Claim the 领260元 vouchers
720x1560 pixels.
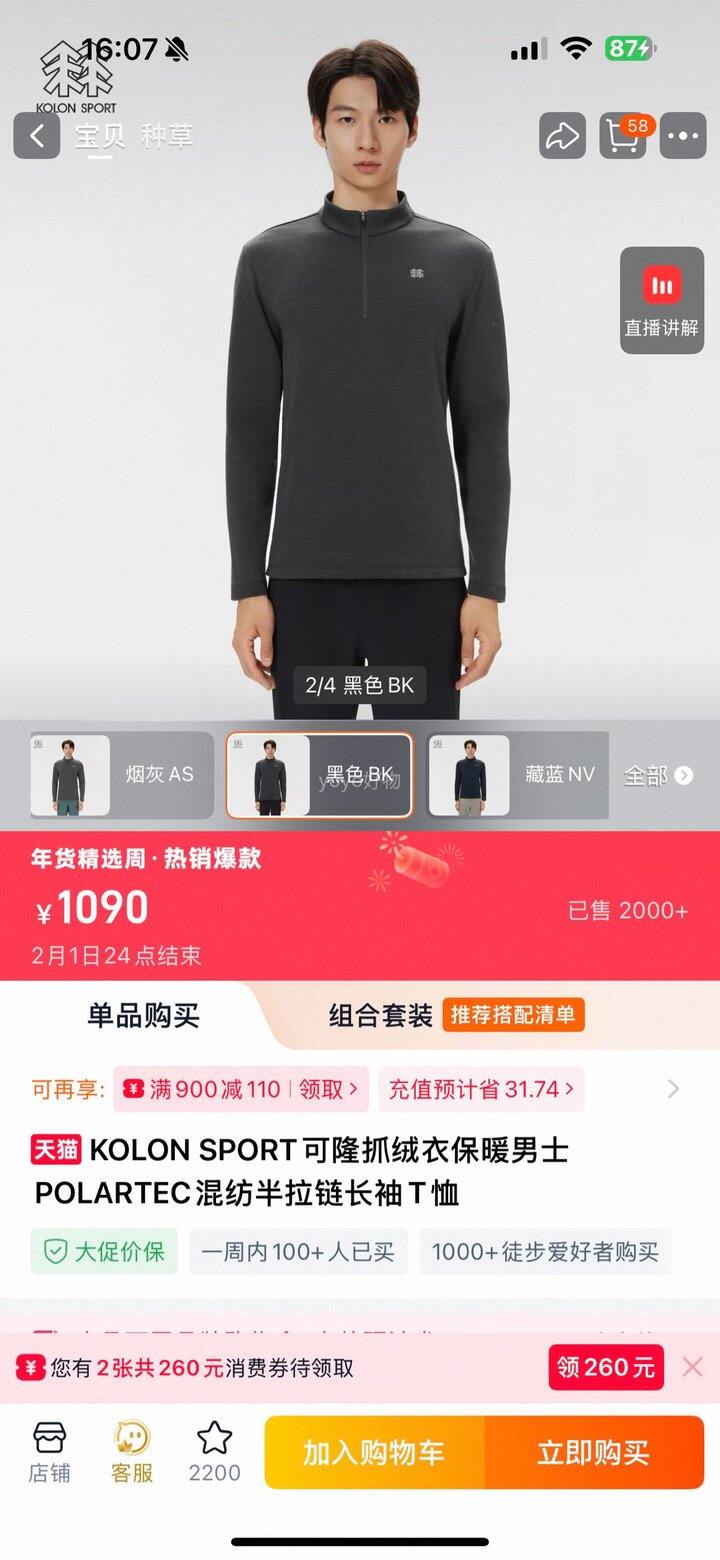coord(605,1367)
